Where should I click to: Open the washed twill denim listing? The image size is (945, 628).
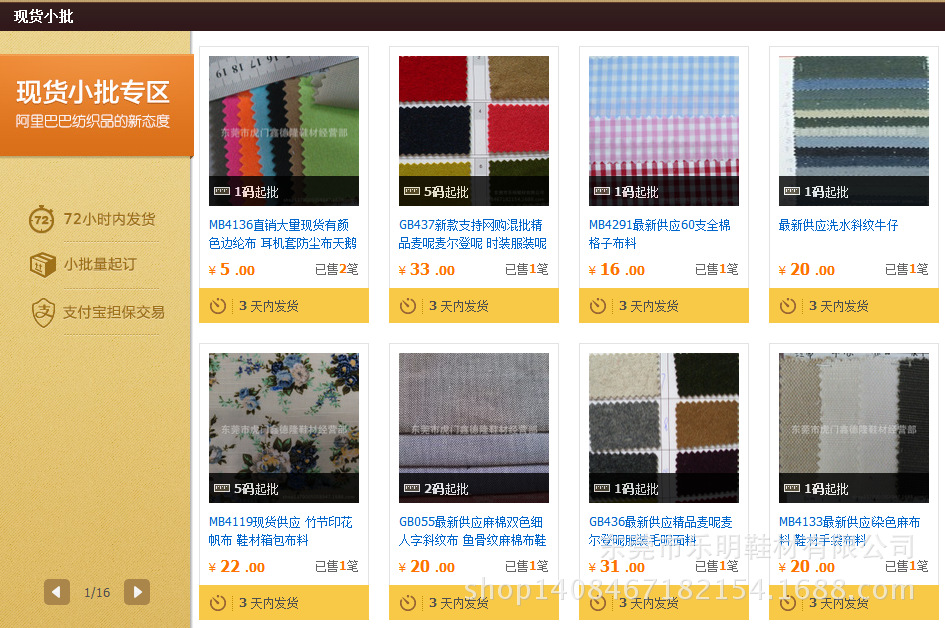(x=838, y=226)
